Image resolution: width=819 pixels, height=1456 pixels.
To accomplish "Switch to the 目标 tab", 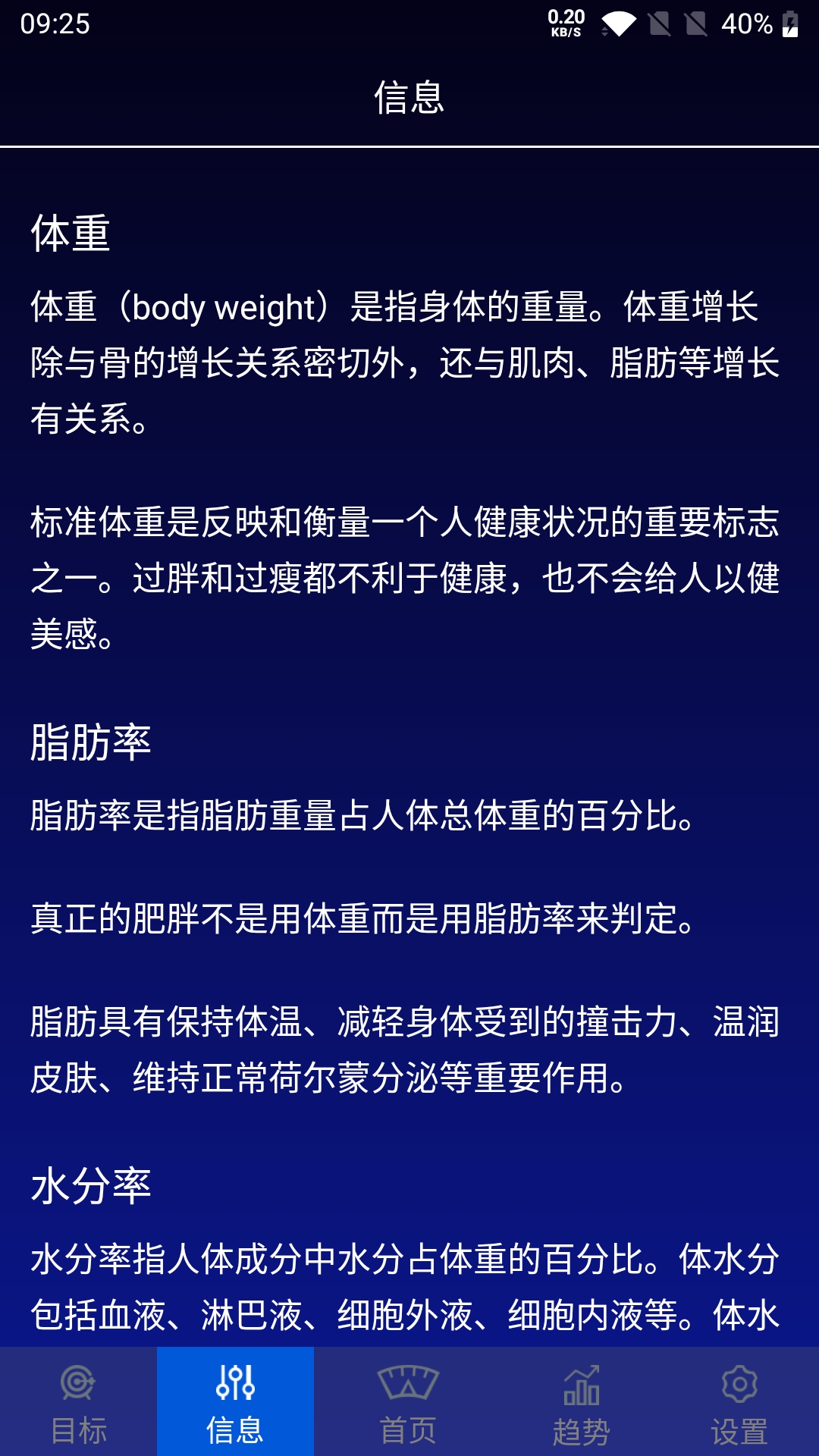I will pos(78,1401).
